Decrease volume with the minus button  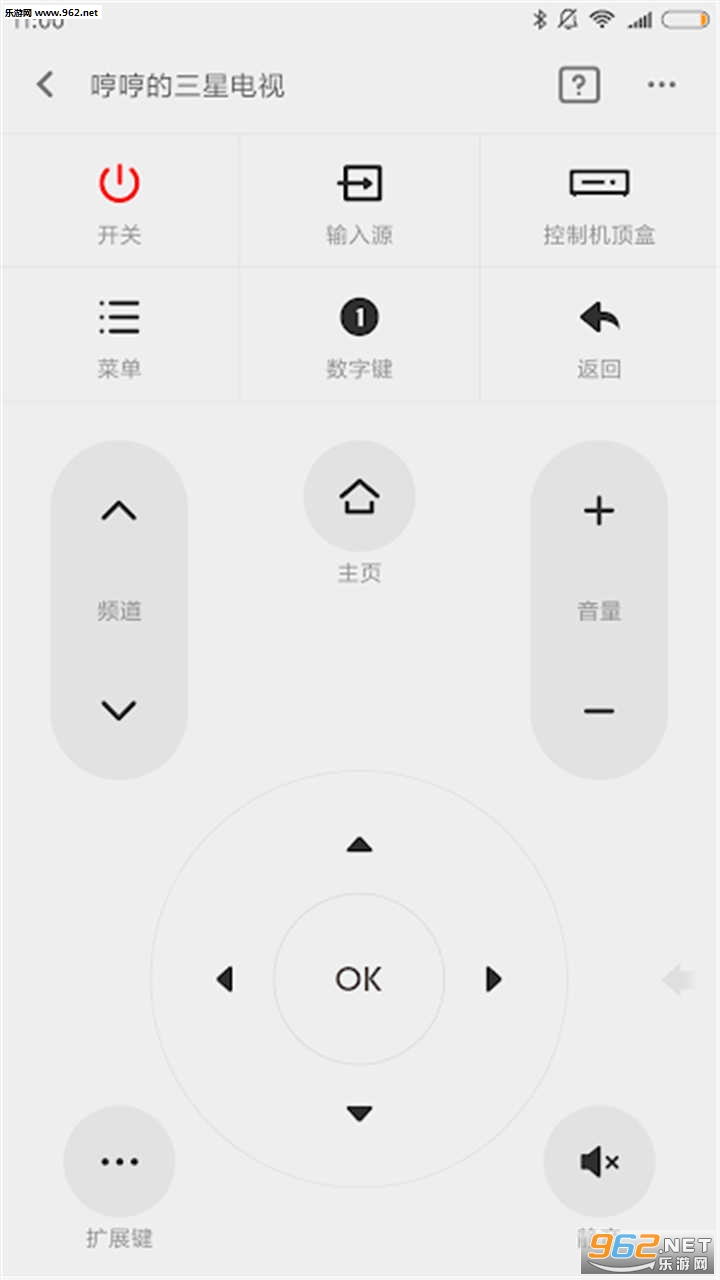click(599, 711)
